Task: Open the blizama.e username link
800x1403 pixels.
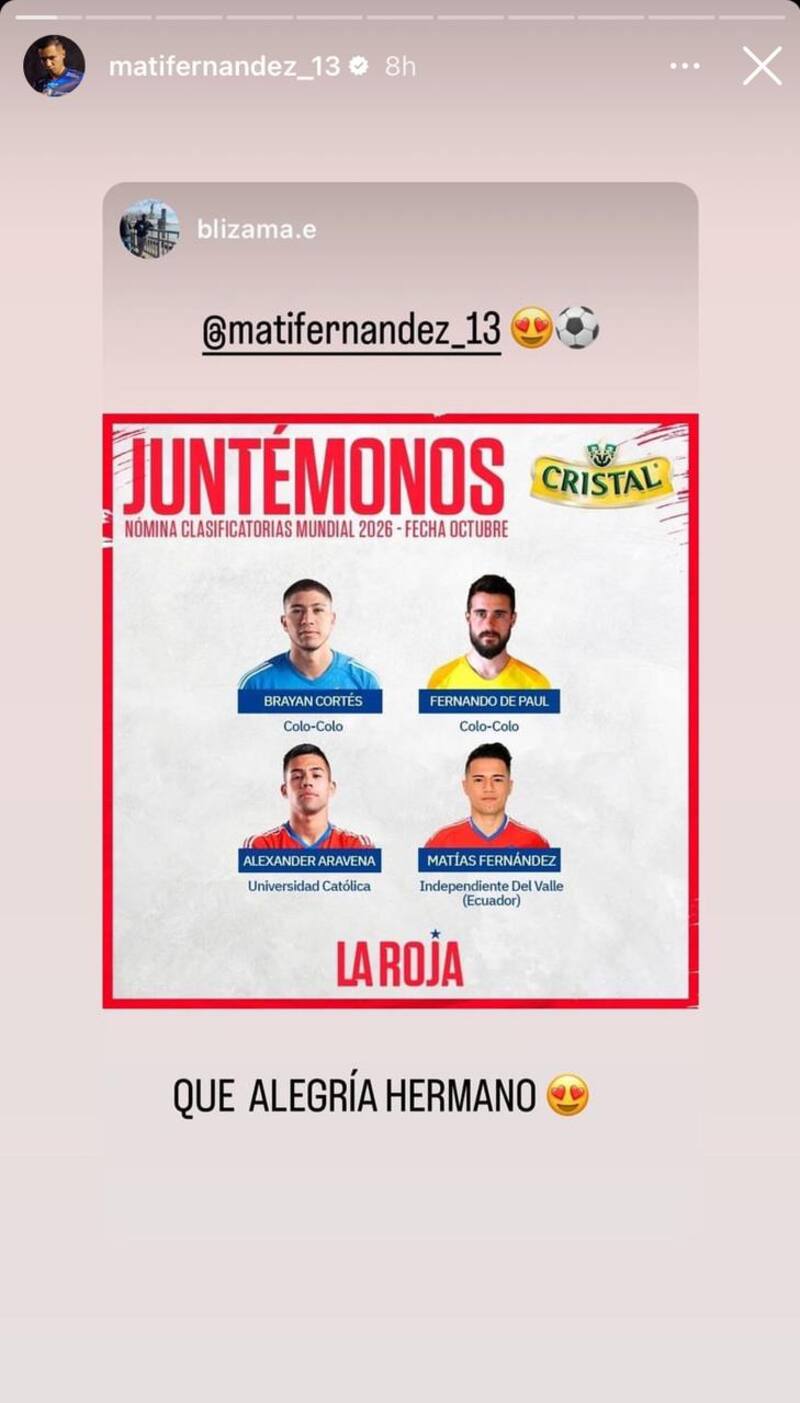Action: coord(255,229)
